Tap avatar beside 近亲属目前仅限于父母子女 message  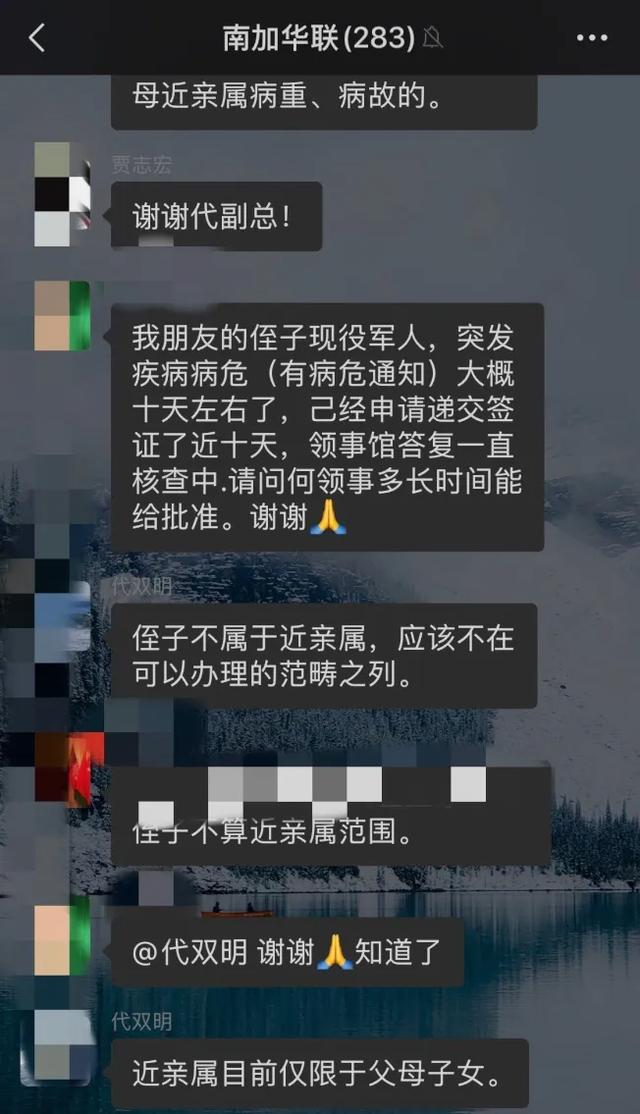tap(62, 1046)
